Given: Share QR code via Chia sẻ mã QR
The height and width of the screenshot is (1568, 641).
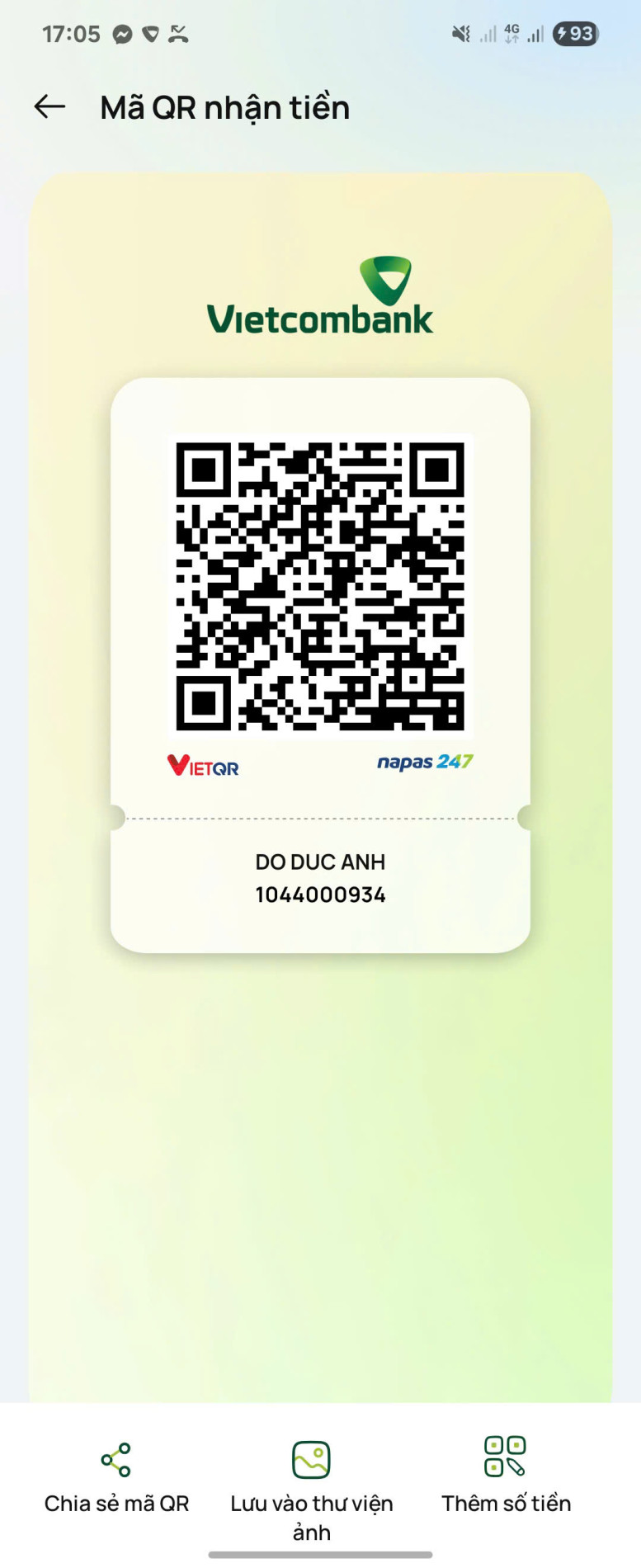Looking at the screenshot, I should coord(116,1477).
